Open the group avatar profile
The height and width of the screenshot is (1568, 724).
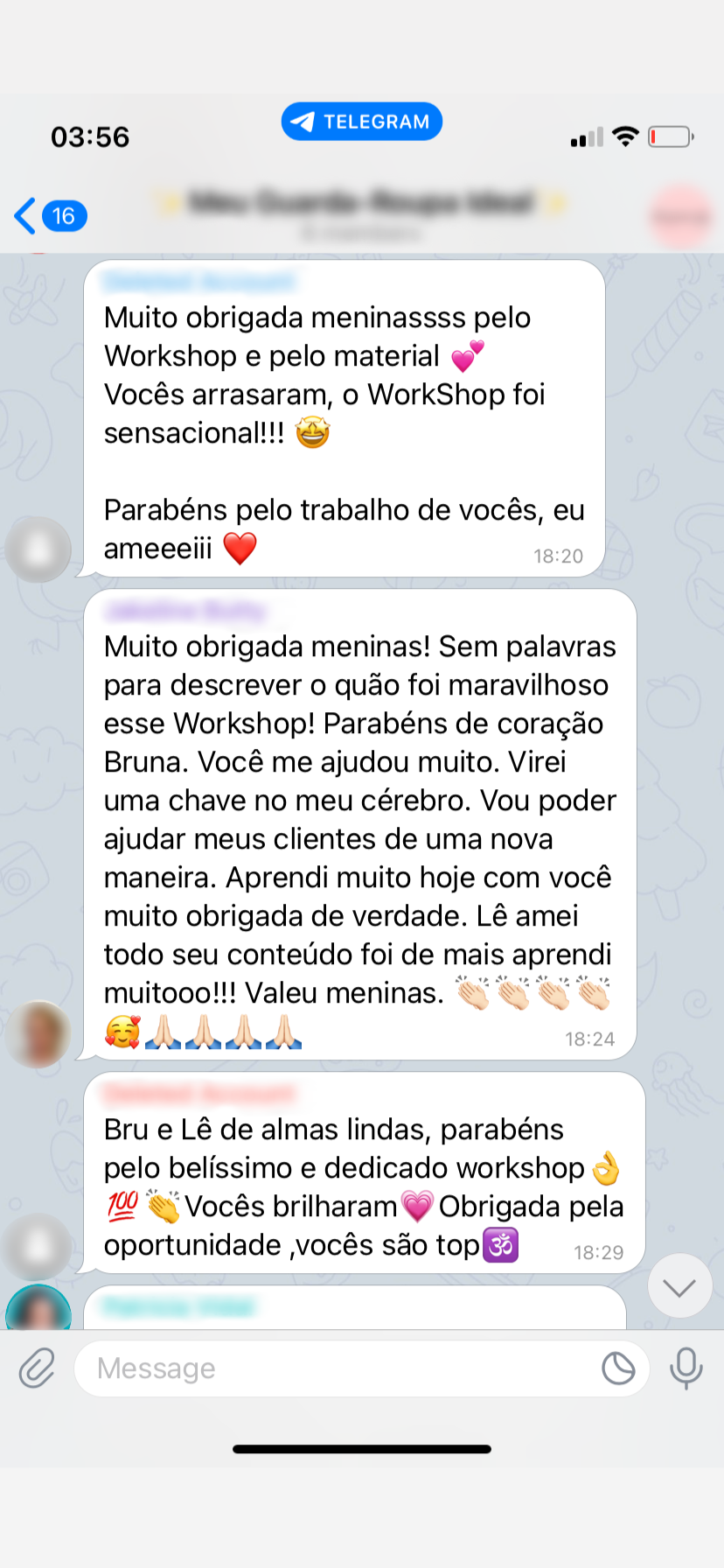679,216
